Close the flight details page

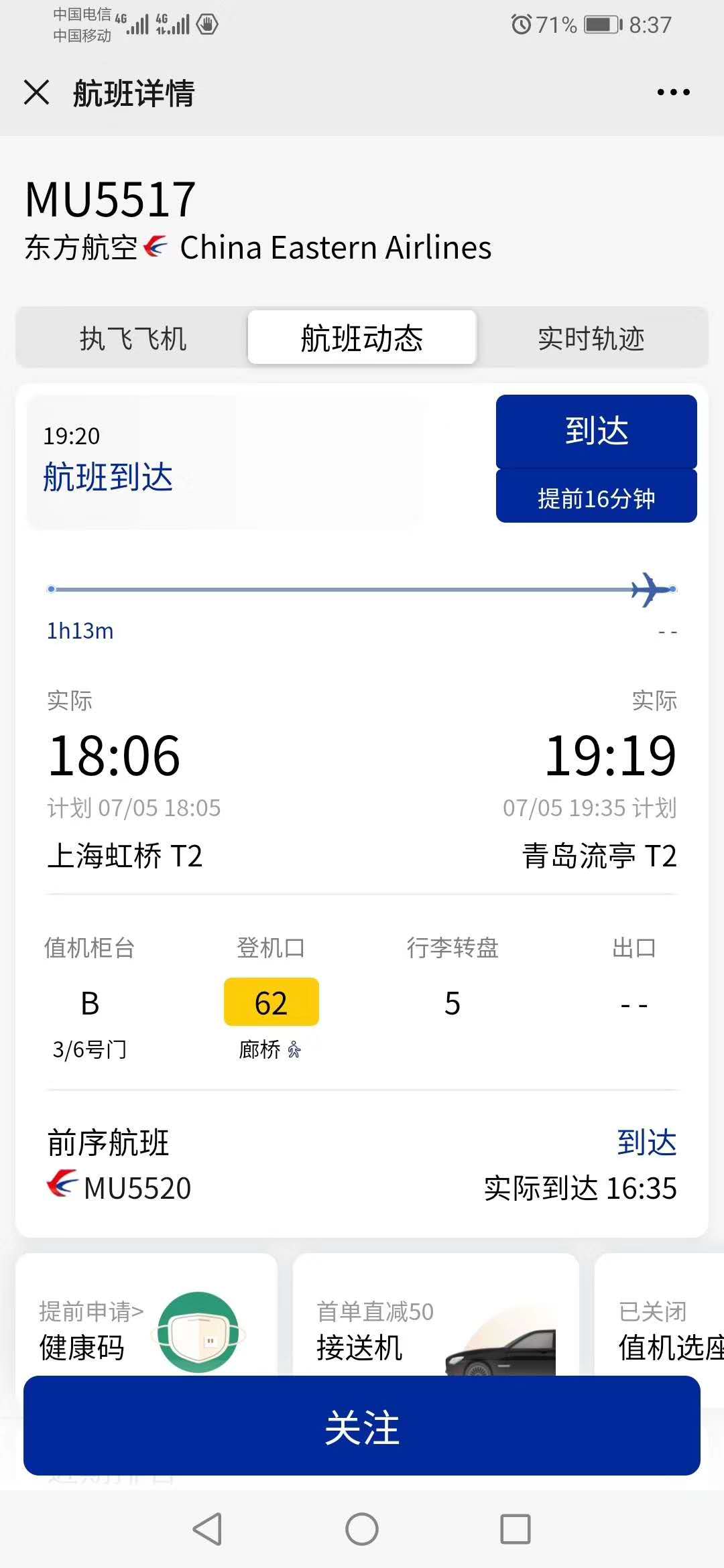(37, 92)
